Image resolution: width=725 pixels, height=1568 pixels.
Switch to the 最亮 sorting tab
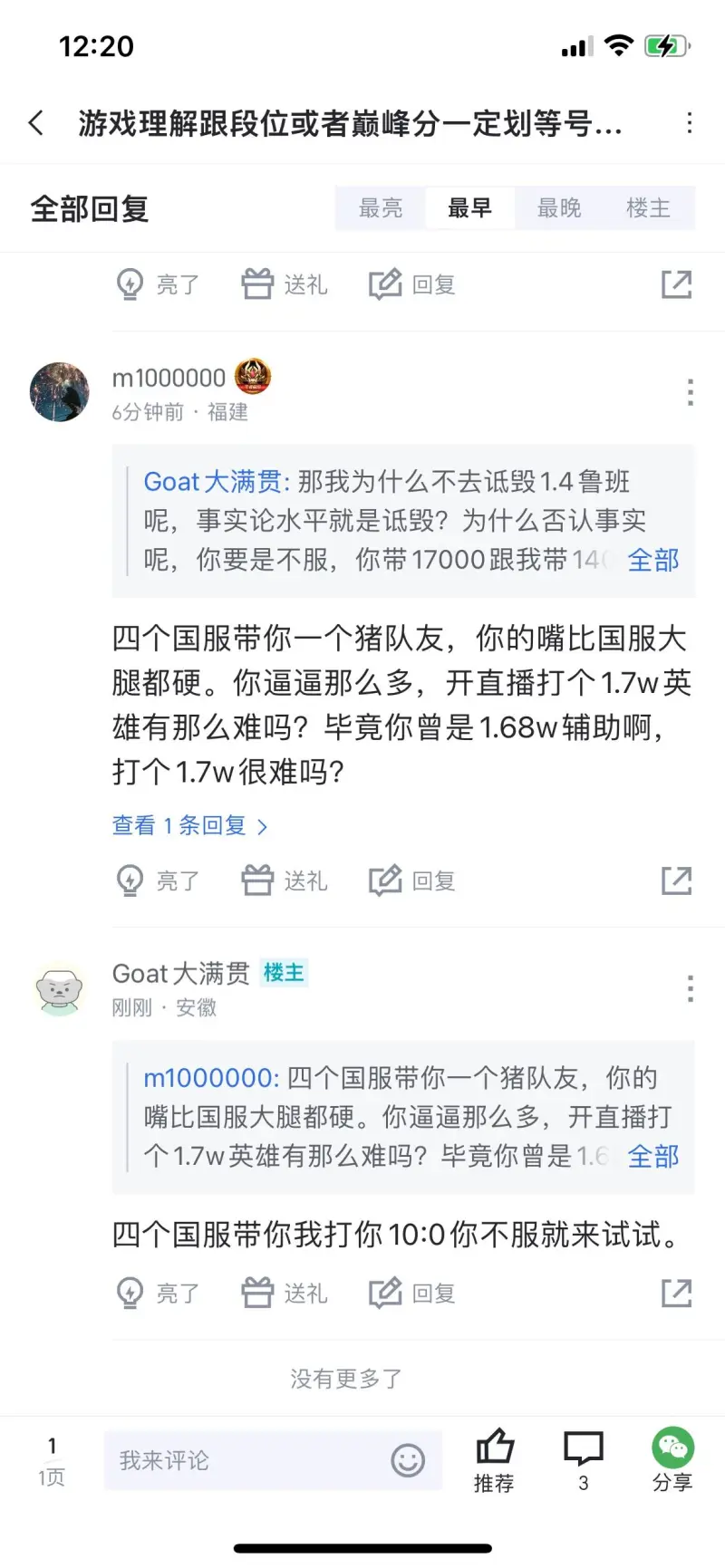click(x=381, y=208)
